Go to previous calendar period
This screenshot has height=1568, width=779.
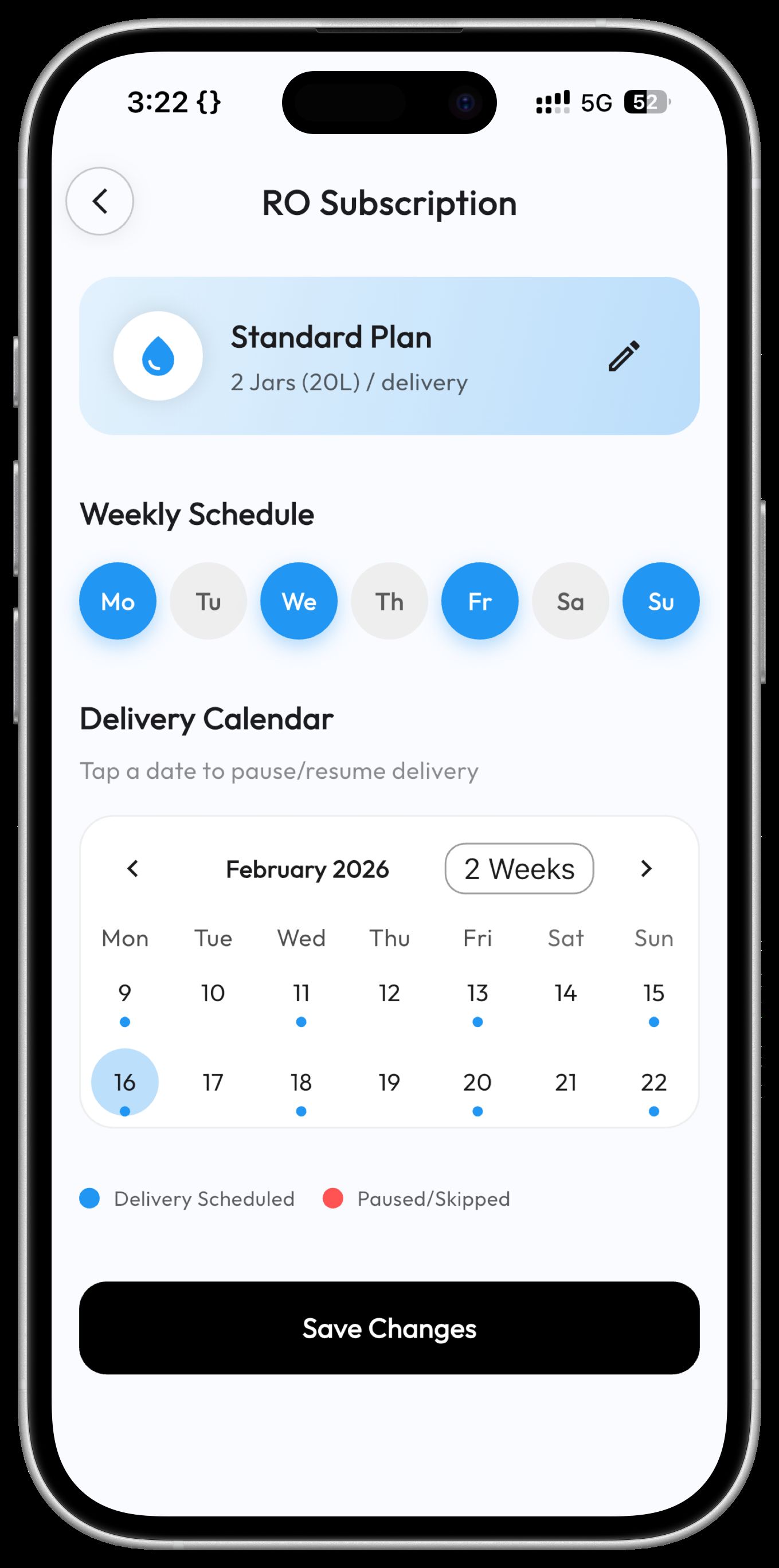[x=132, y=869]
